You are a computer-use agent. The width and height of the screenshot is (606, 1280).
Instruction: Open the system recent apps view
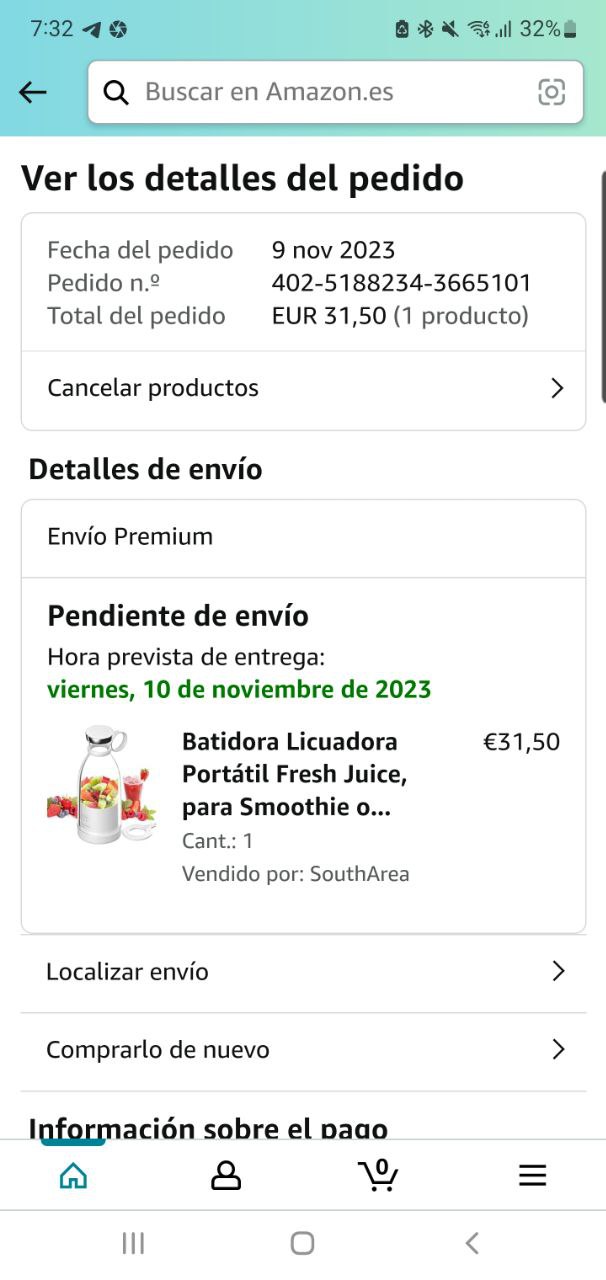(133, 1243)
